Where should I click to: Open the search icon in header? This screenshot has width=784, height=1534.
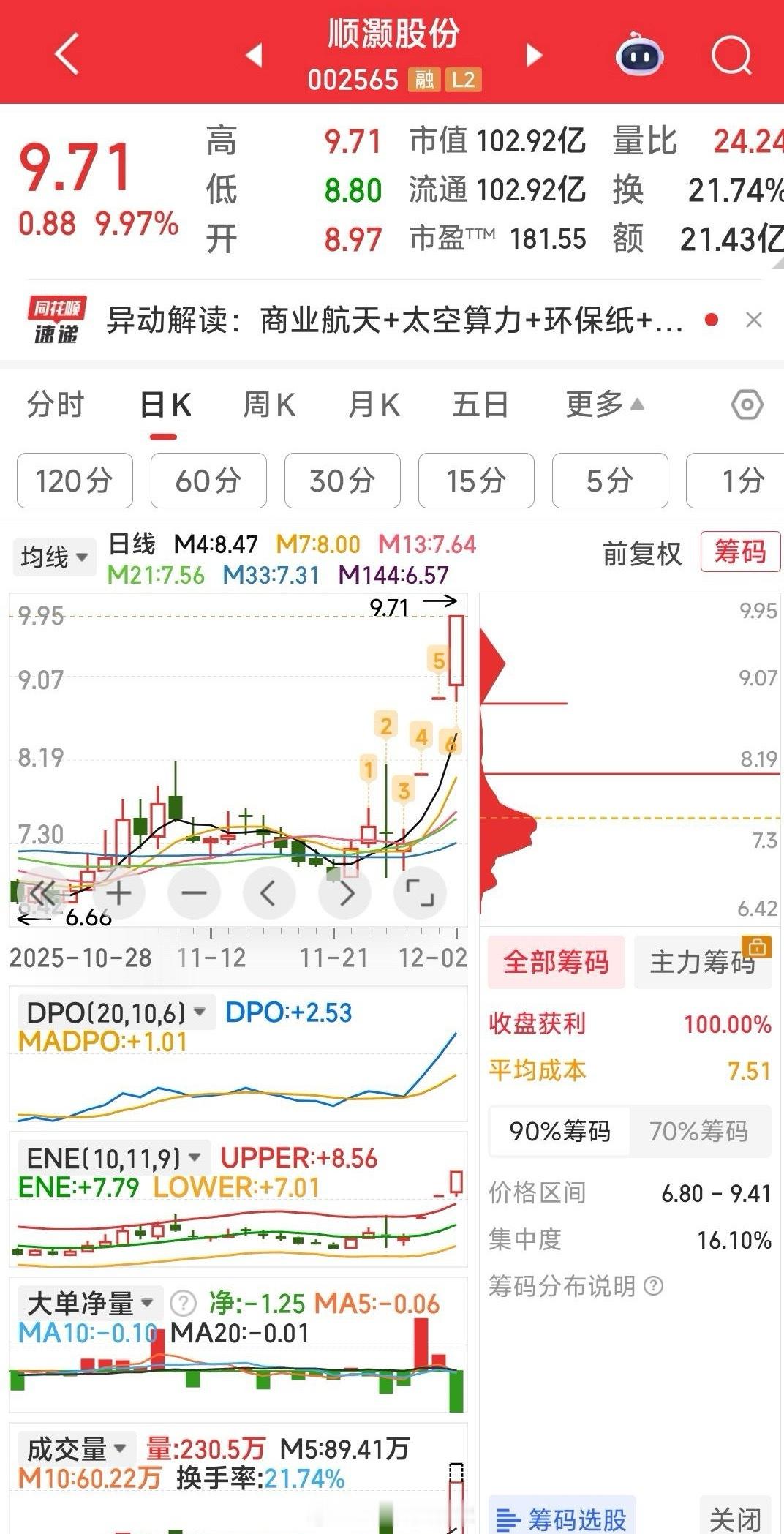pyautogui.click(x=731, y=56)
